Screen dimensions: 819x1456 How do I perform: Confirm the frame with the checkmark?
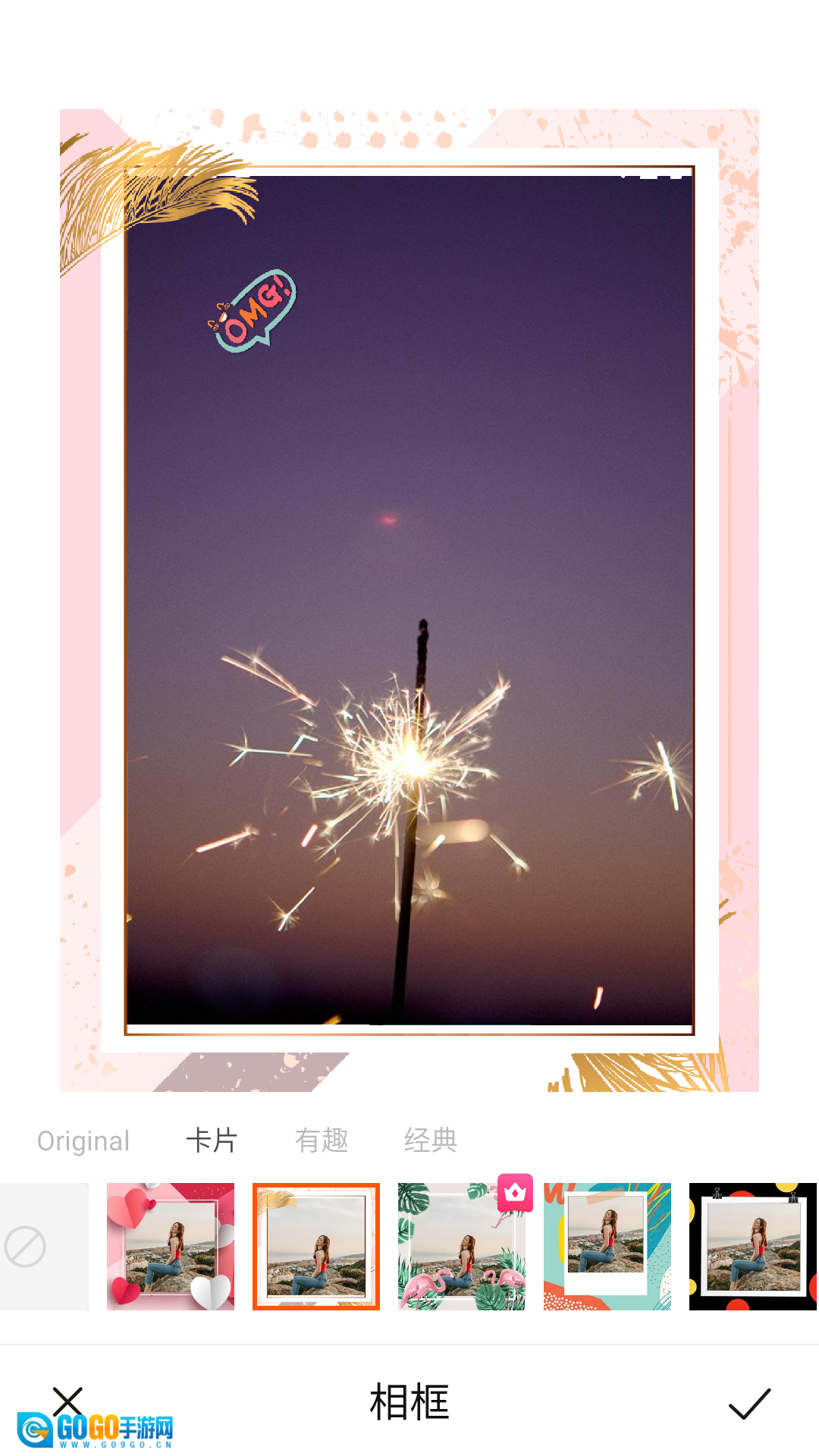click(x=749, y=1404)
